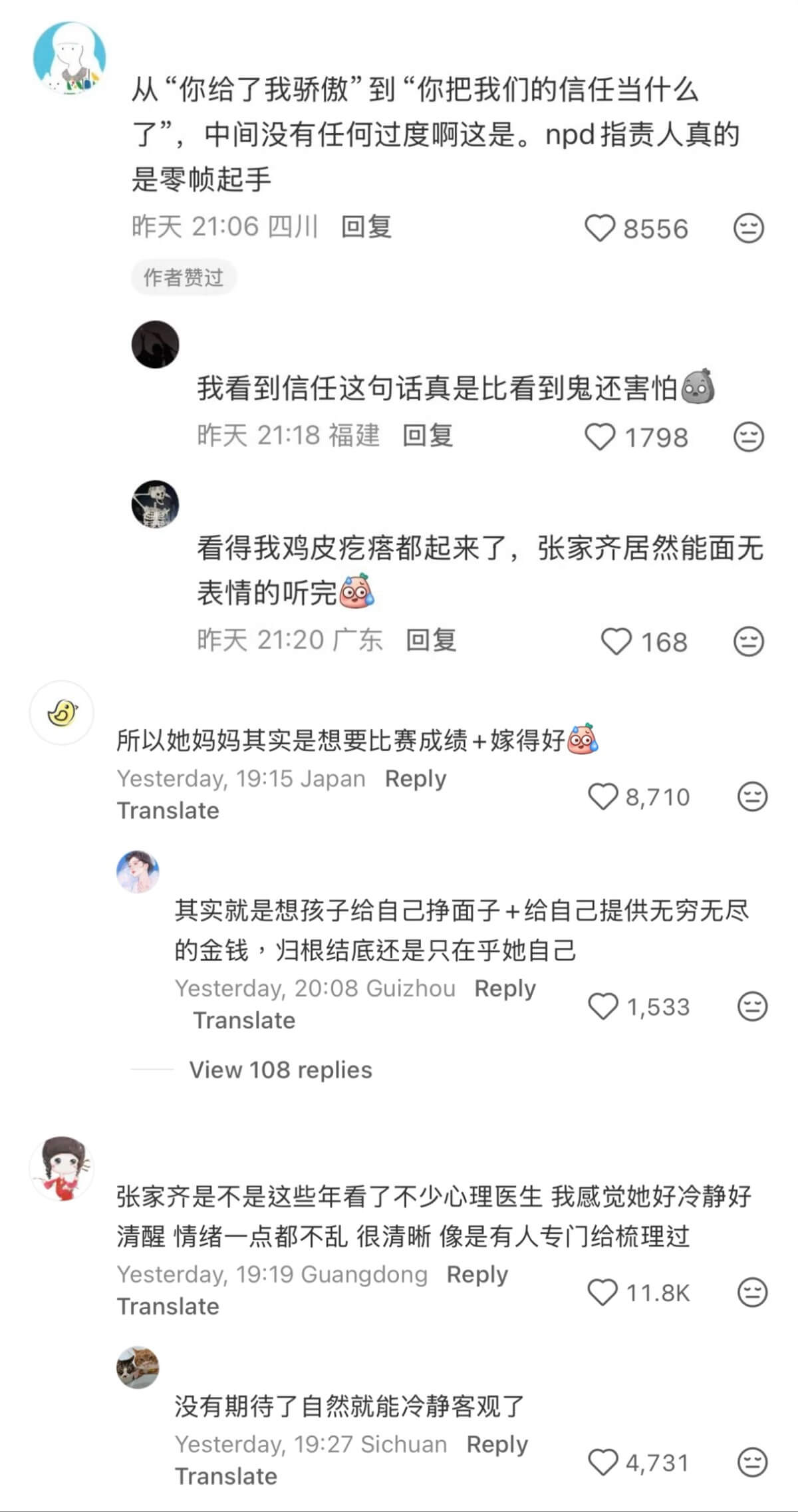Viewport: 798px width, 1512px height.
Task: Translate the Guizhou reply
Action: [x=244, y=1020]
